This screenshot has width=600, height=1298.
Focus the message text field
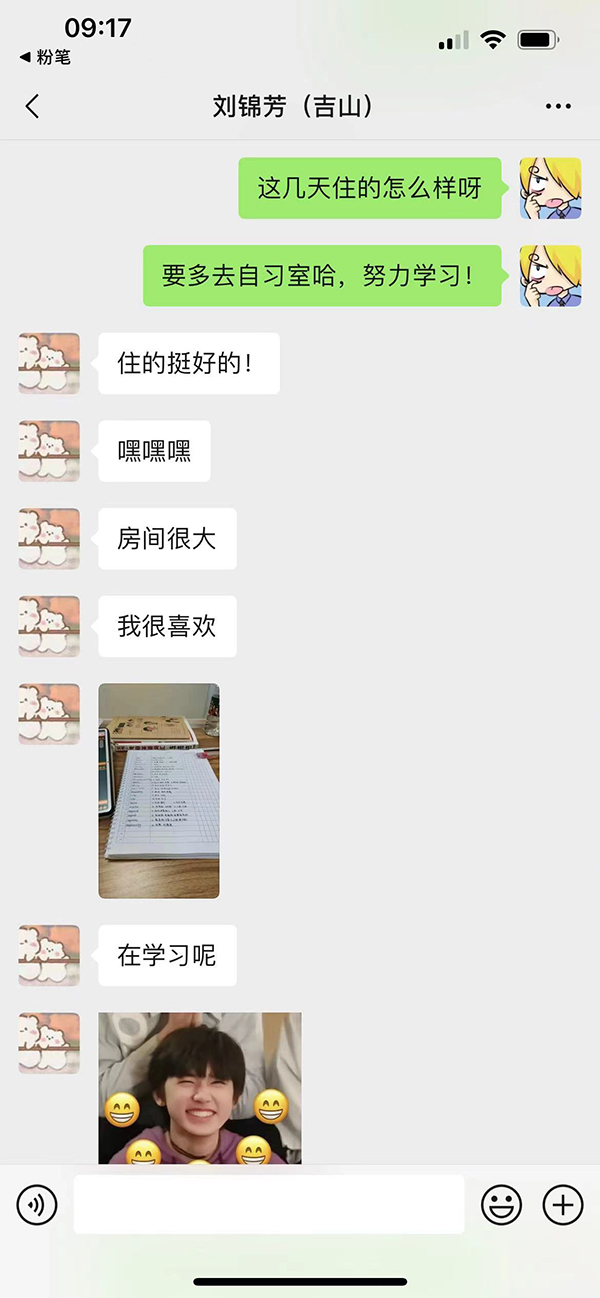(268, 1205)
